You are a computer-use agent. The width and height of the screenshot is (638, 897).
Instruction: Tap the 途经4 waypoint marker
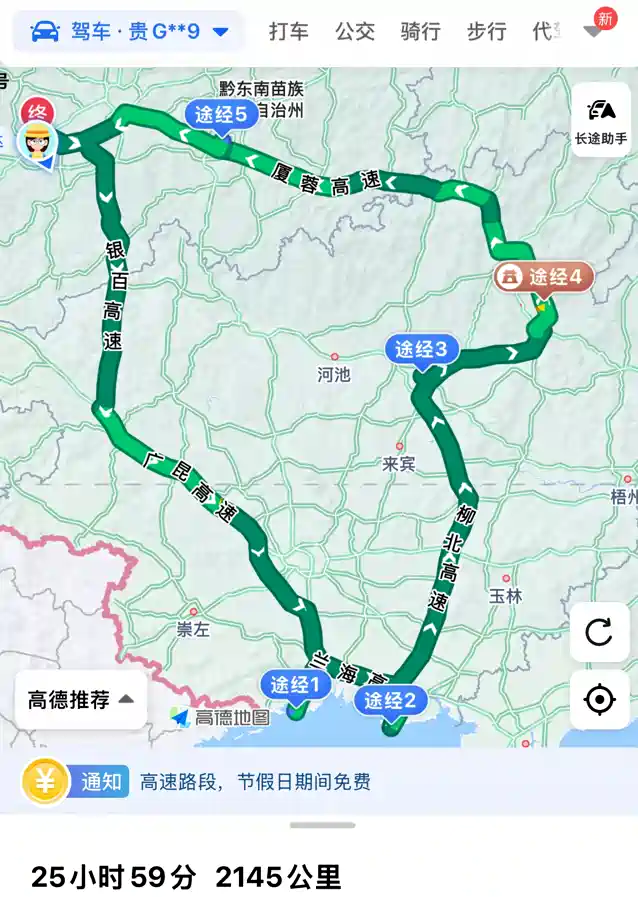pyautogui.click(x=544, y=277)
